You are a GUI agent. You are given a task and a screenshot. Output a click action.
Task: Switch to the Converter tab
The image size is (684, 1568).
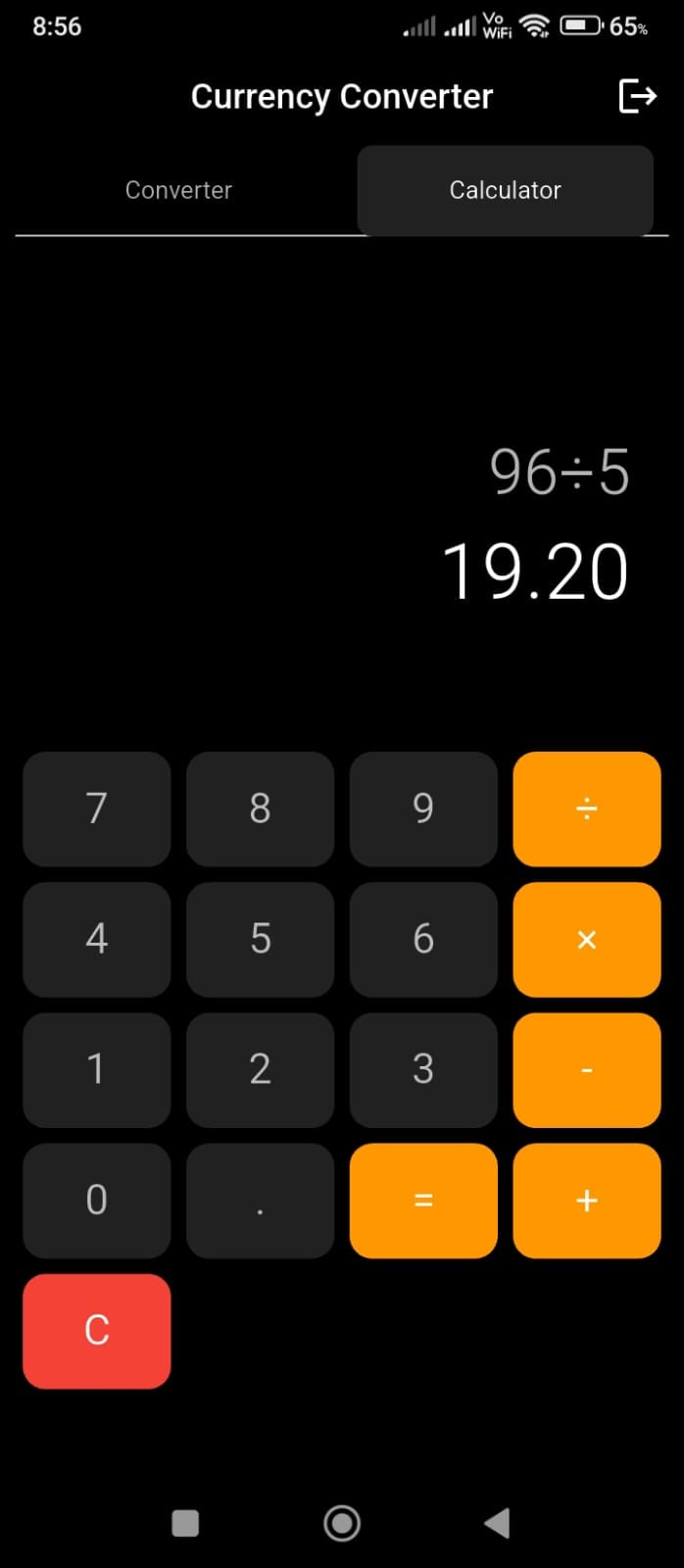178,190
